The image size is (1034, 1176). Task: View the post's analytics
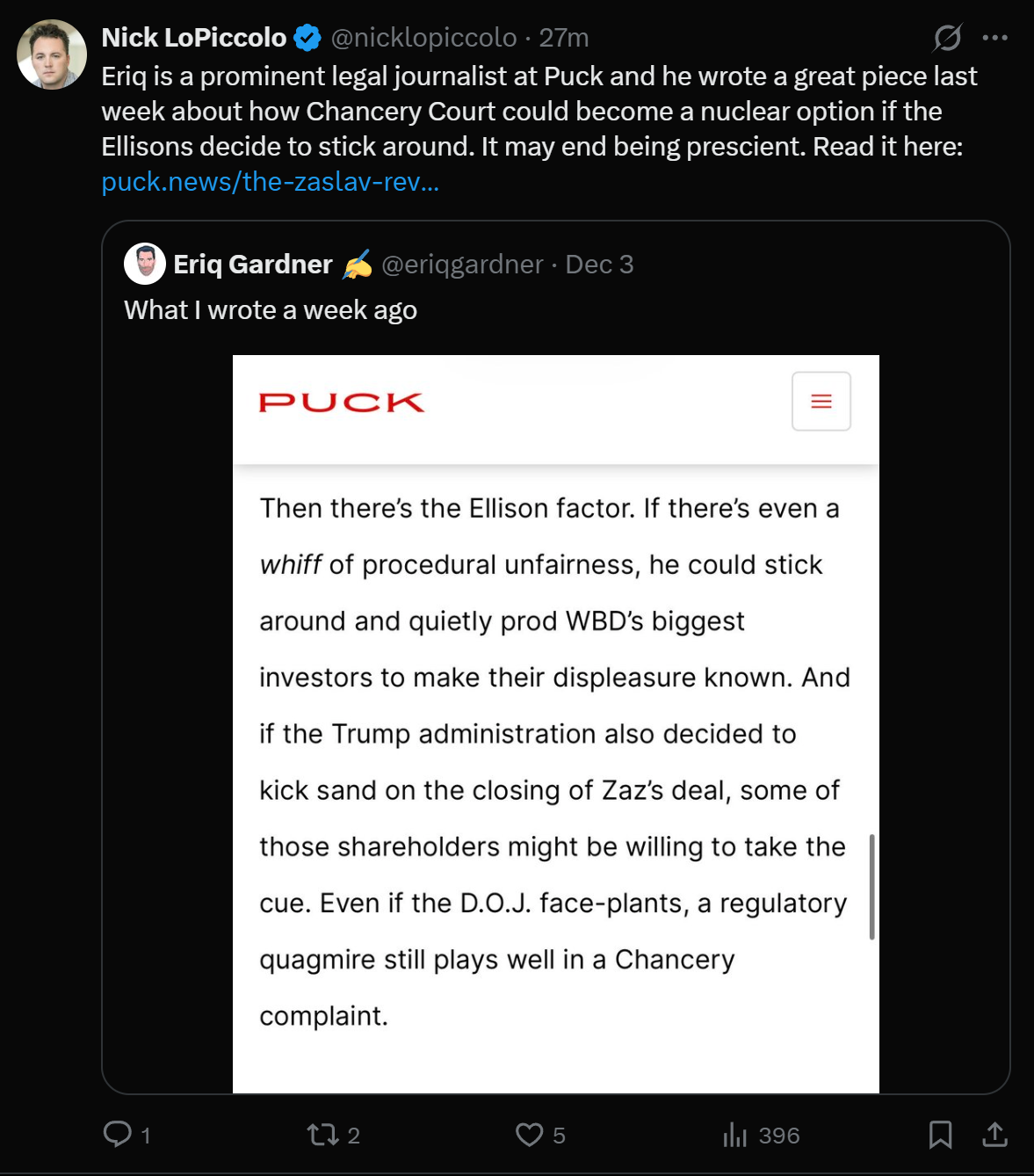[734, 1135]
